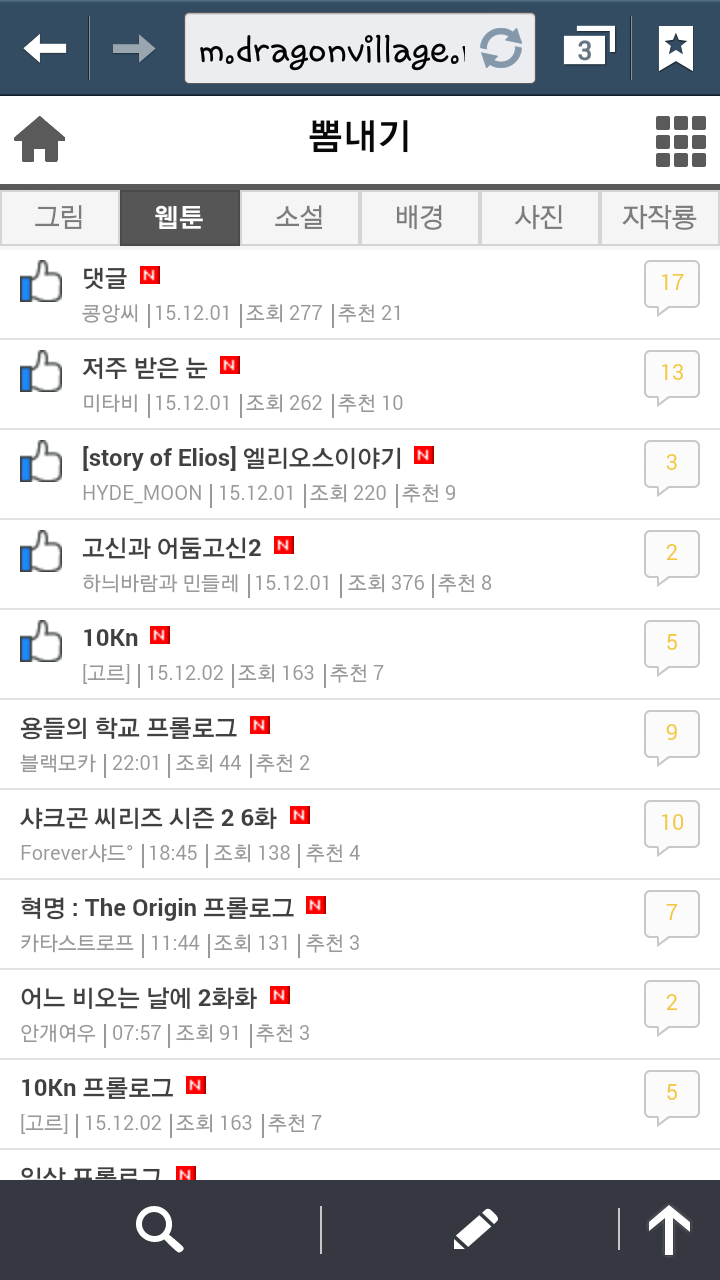This screenshot has height=1280, width=720.
Task: Jump to top of the page
Action: pyautogui.click(x=669, y=1229)
